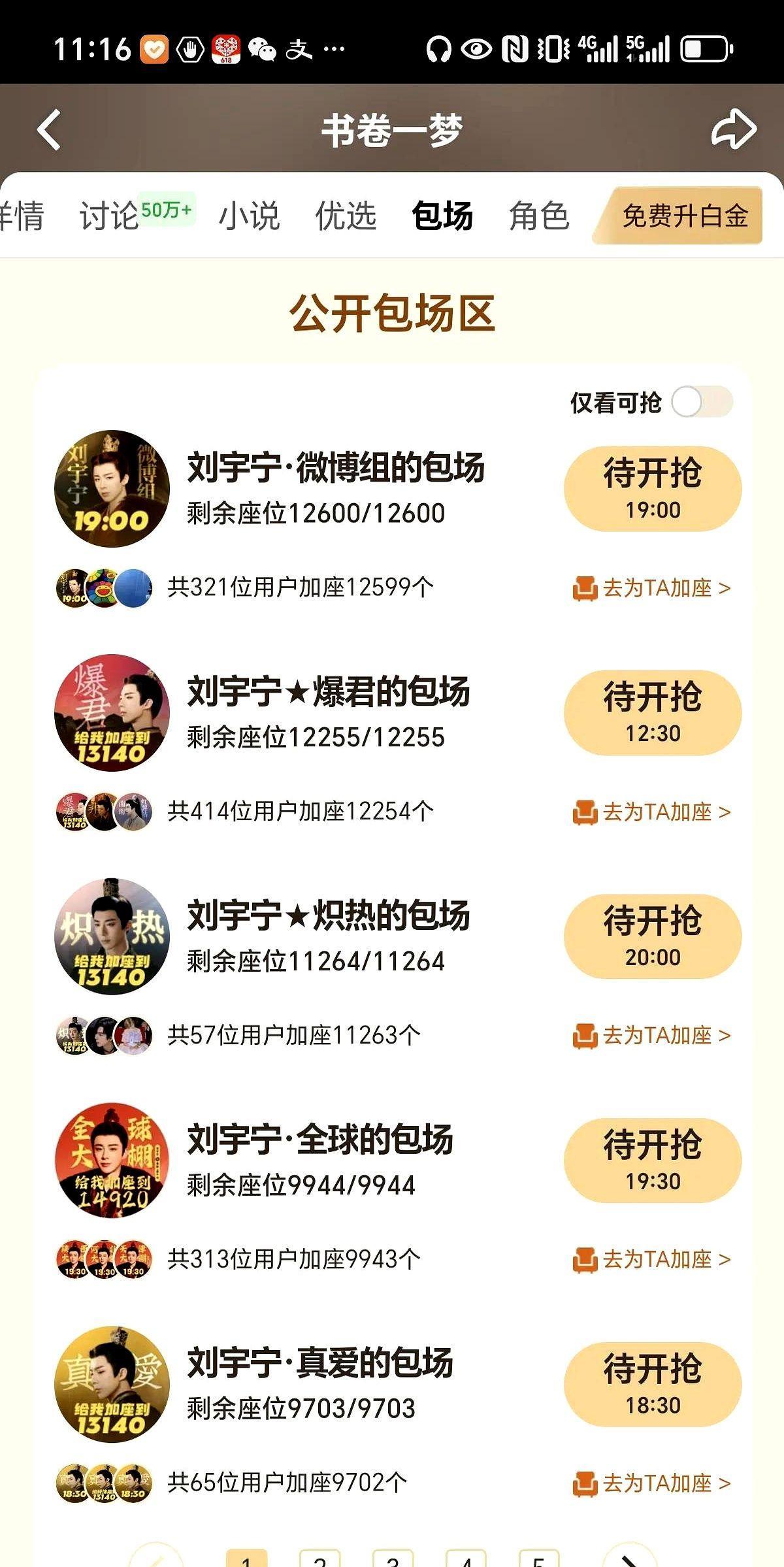Open 去为TA加座 under 微博组的包场

click(651, 587)
